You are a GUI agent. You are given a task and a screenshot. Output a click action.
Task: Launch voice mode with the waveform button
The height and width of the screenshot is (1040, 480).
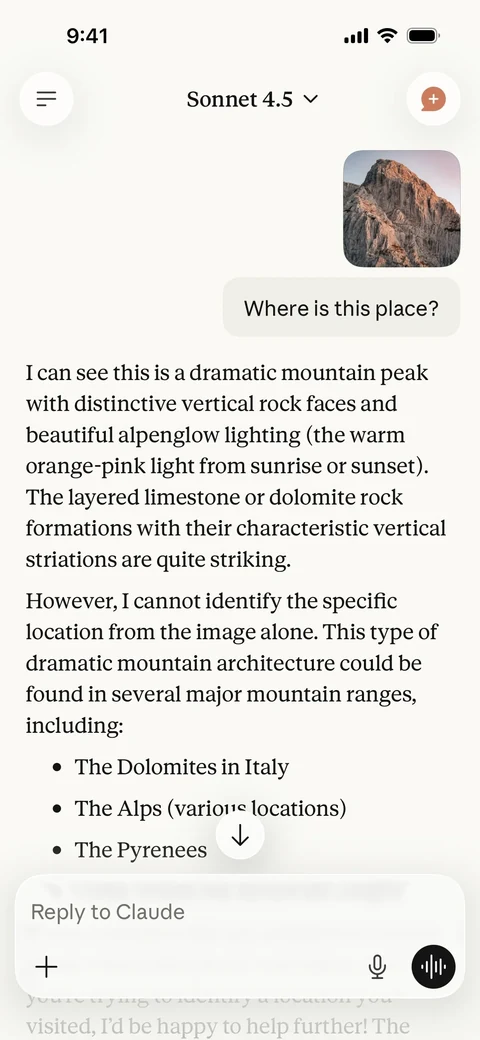[x=434, y=967]
